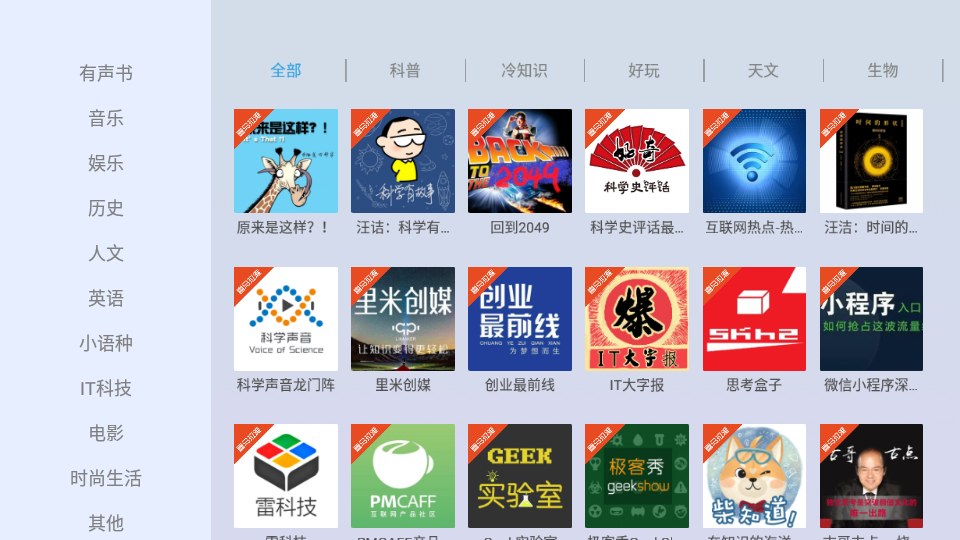Screen dimensions: 960x540
Task: Switch to the 天文 tab
Action: [x=763, y=70]
